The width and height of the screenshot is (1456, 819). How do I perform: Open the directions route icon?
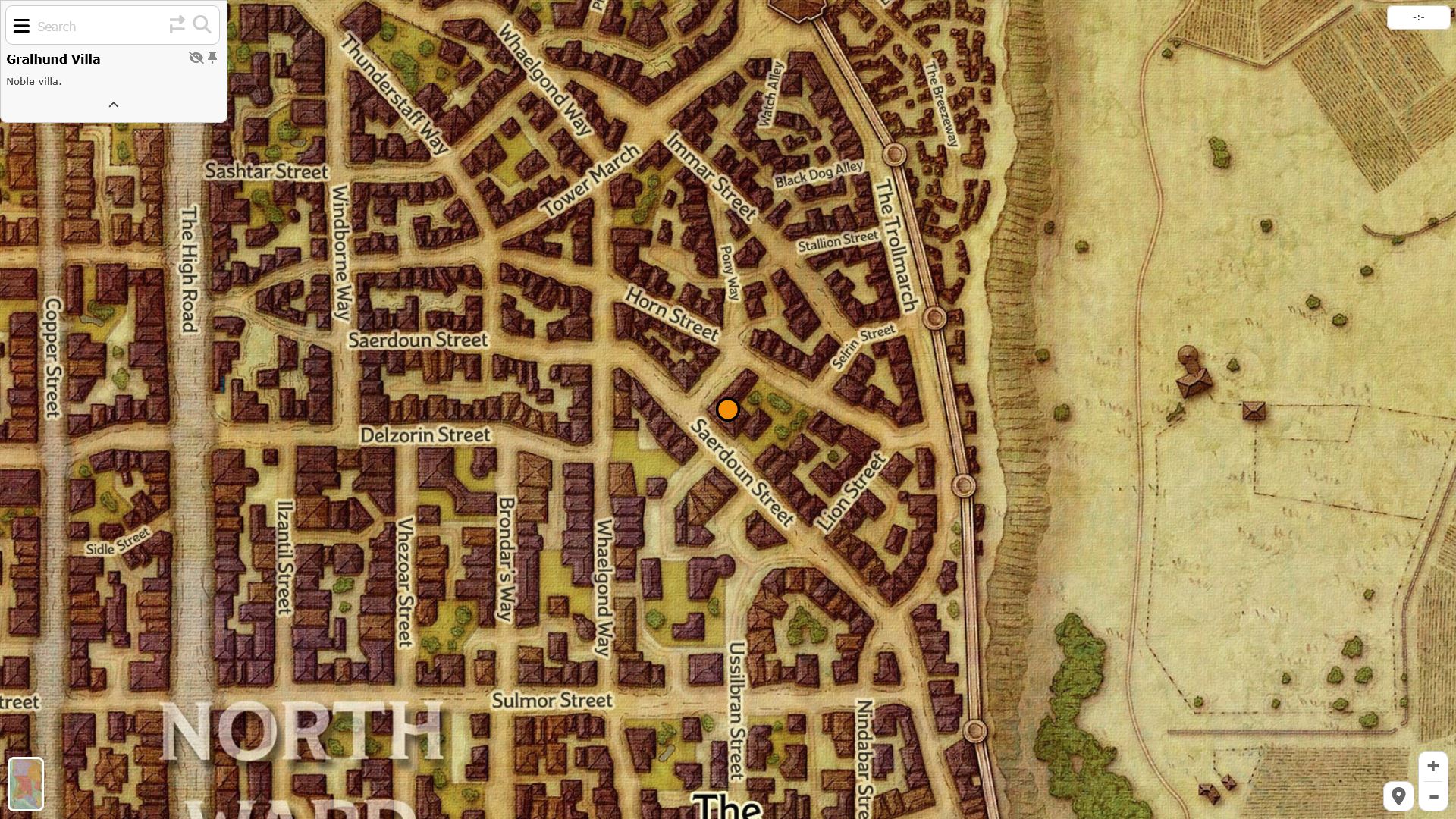tap(177, 25)
